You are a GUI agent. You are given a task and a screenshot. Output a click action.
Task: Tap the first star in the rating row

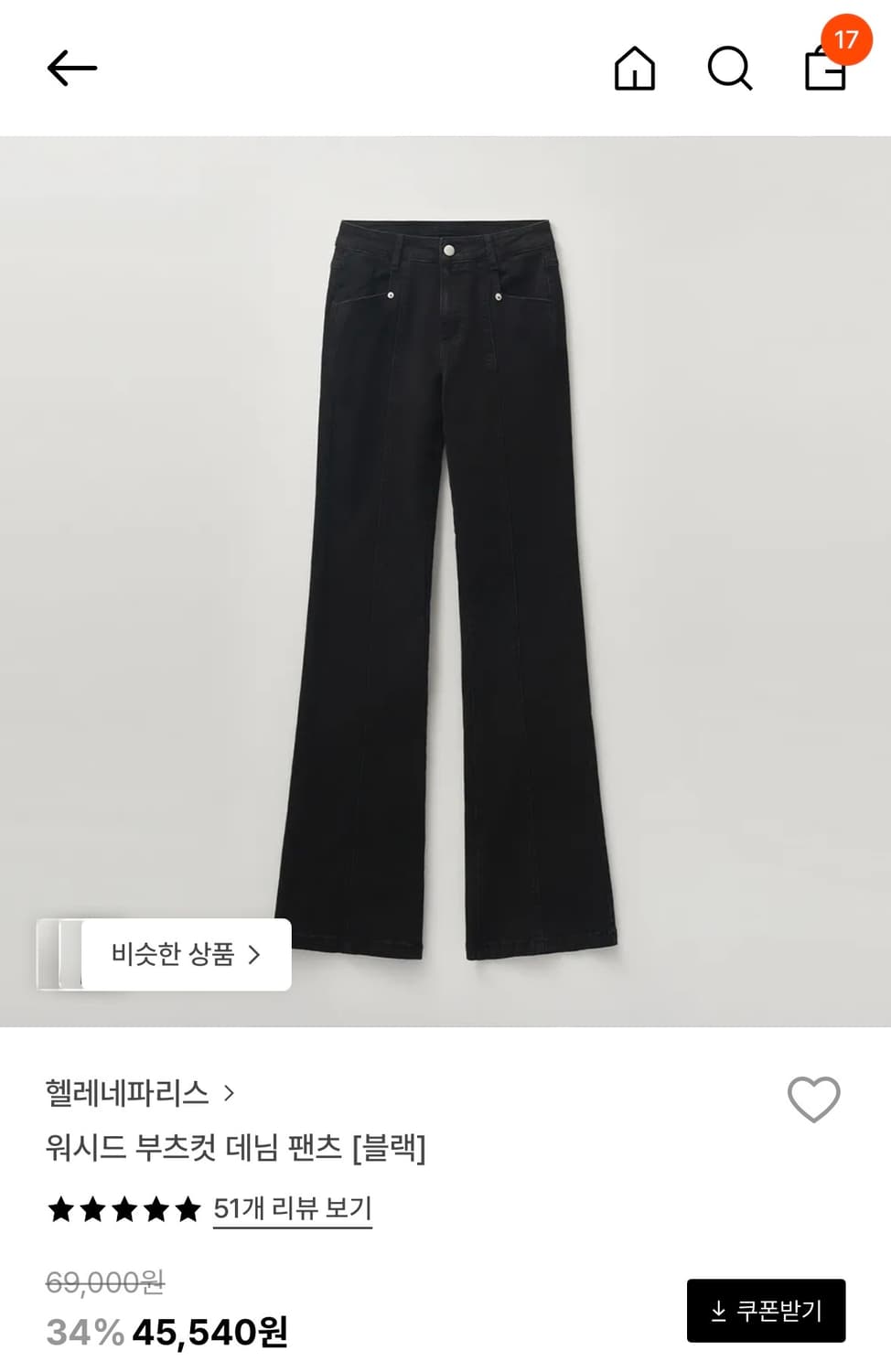tap(60, 1206)
